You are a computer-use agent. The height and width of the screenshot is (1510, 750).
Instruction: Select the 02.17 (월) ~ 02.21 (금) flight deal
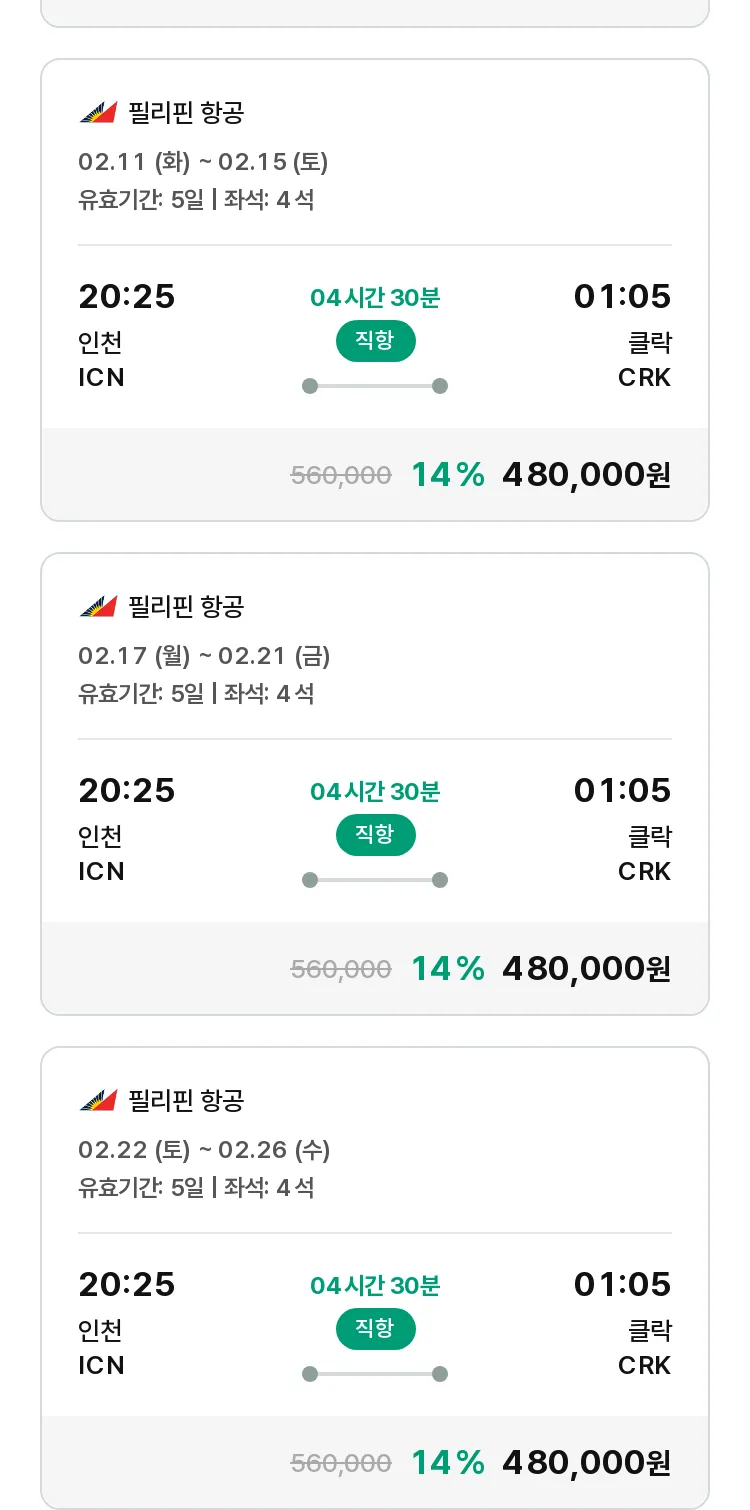click(375, 784)
